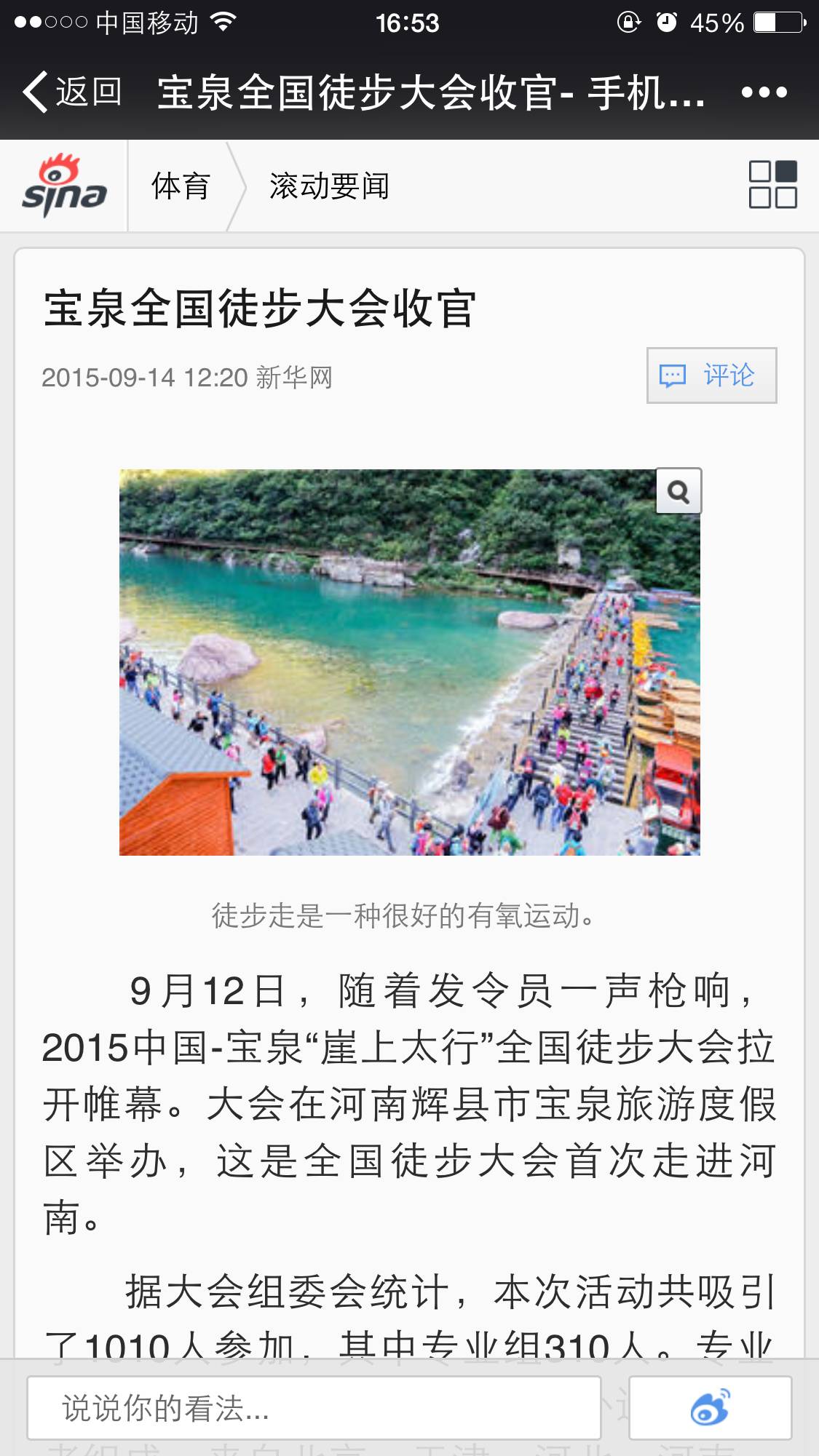
Task: Open the 滚动要闻 news section
Action: point(329,186)
